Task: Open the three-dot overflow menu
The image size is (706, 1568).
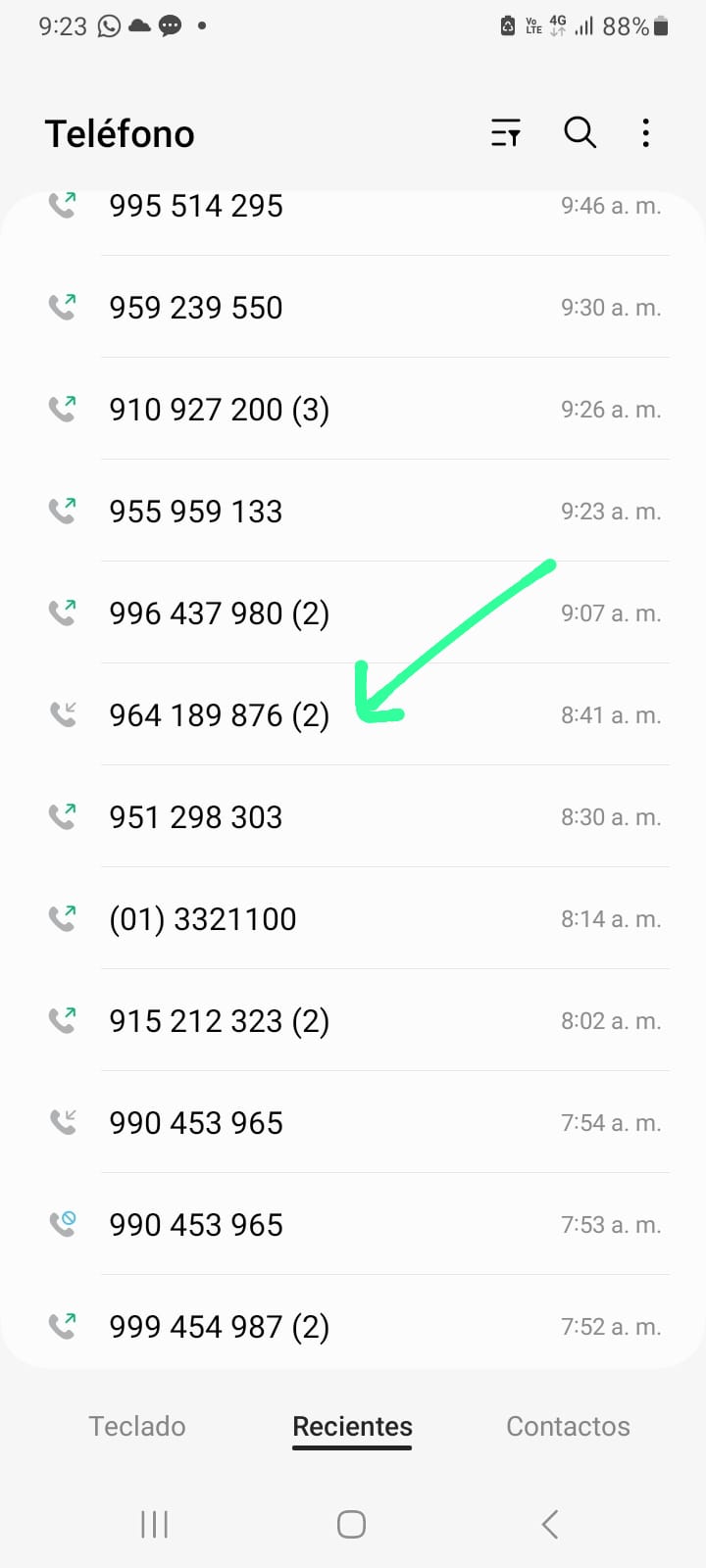Action: [645, 133]
